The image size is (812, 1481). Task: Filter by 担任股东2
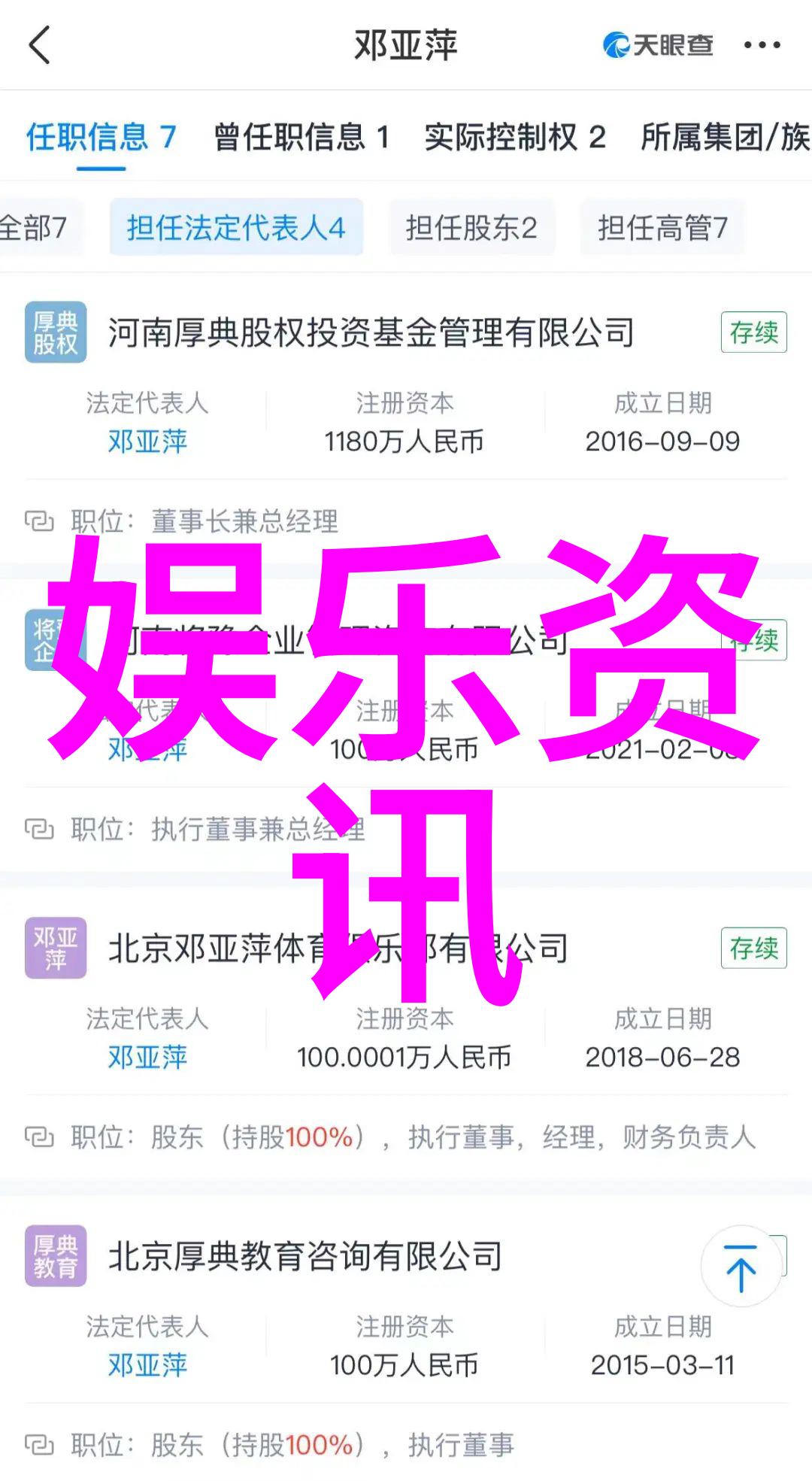471,227
